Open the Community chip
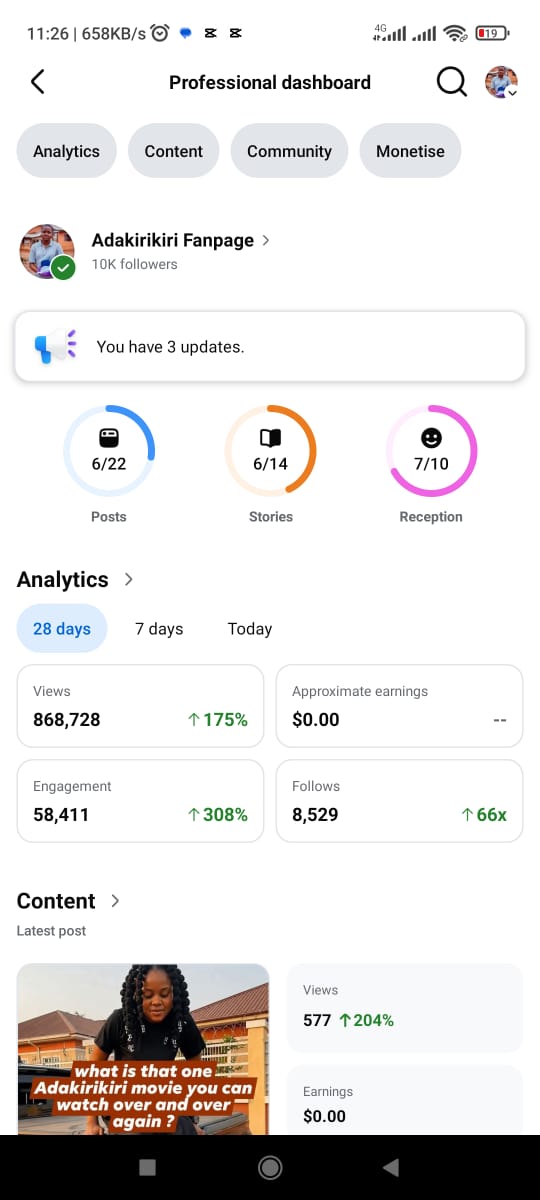This screenshot has width=540, height=1200. [289, 151]
